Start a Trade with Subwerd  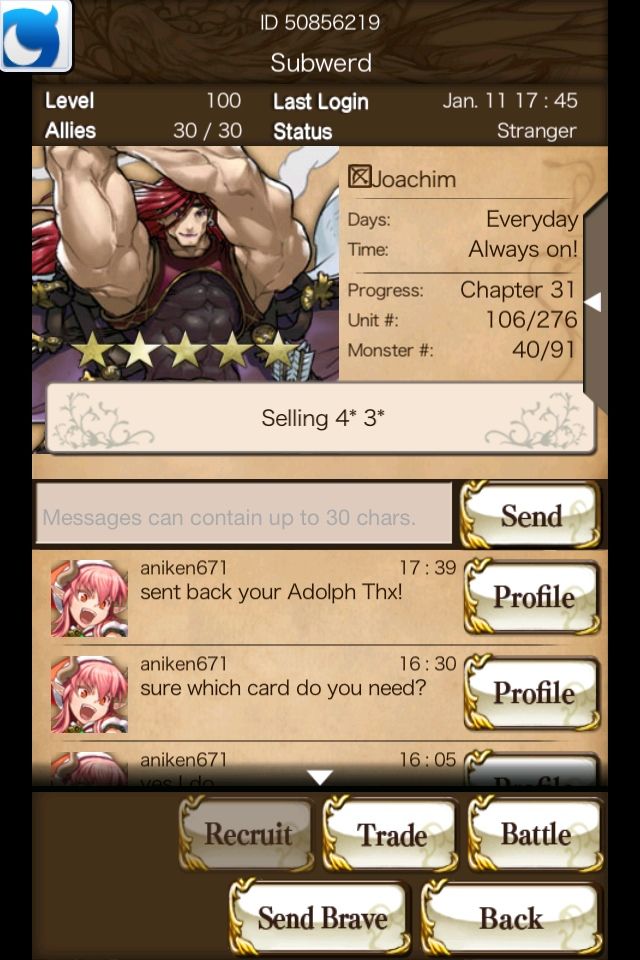[x=391, y=834]
